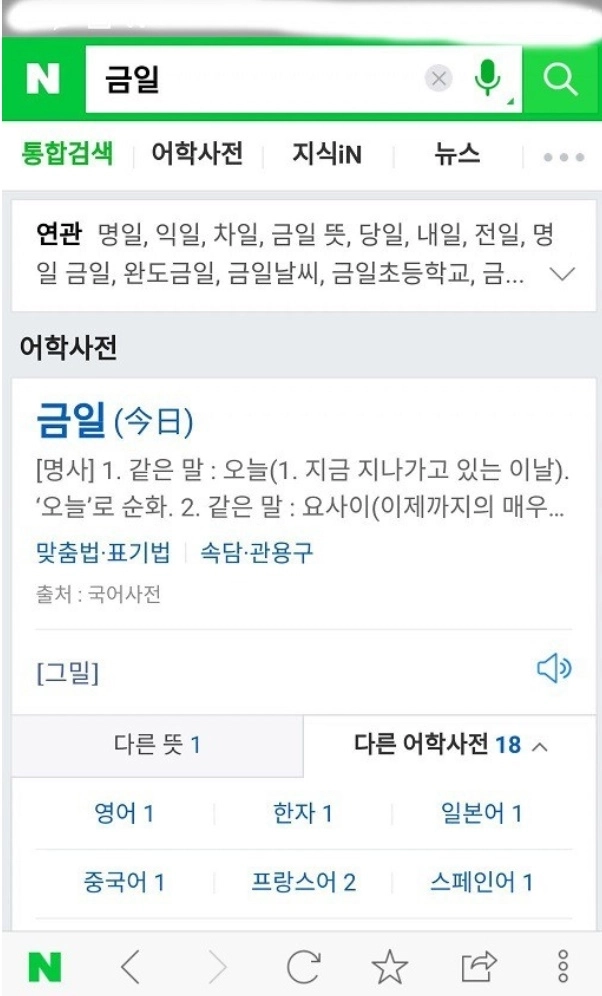Play pronunciation with the speaker icon
602x996 pixels.
[x=553, y=670]
